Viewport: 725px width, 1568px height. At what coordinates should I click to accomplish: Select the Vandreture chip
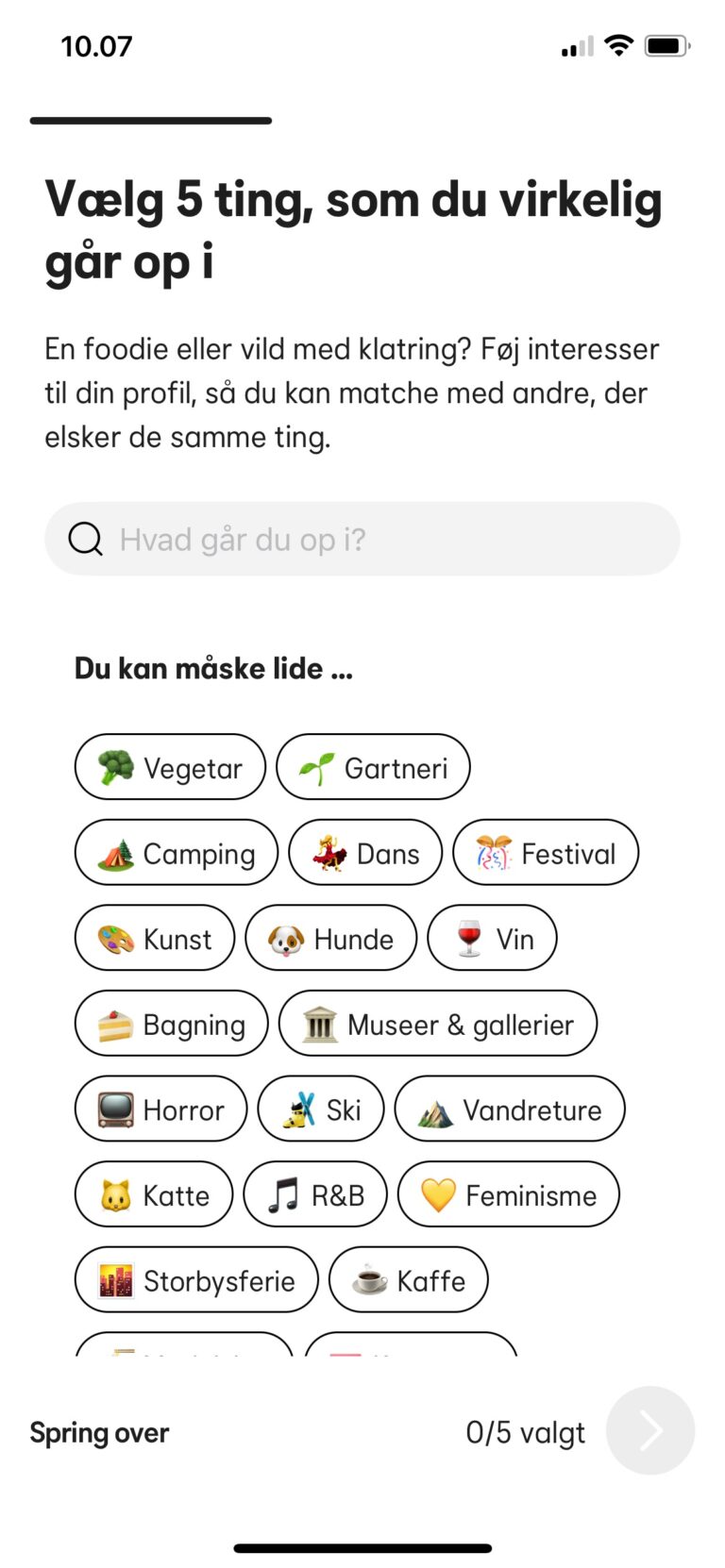pos(510,1109)
